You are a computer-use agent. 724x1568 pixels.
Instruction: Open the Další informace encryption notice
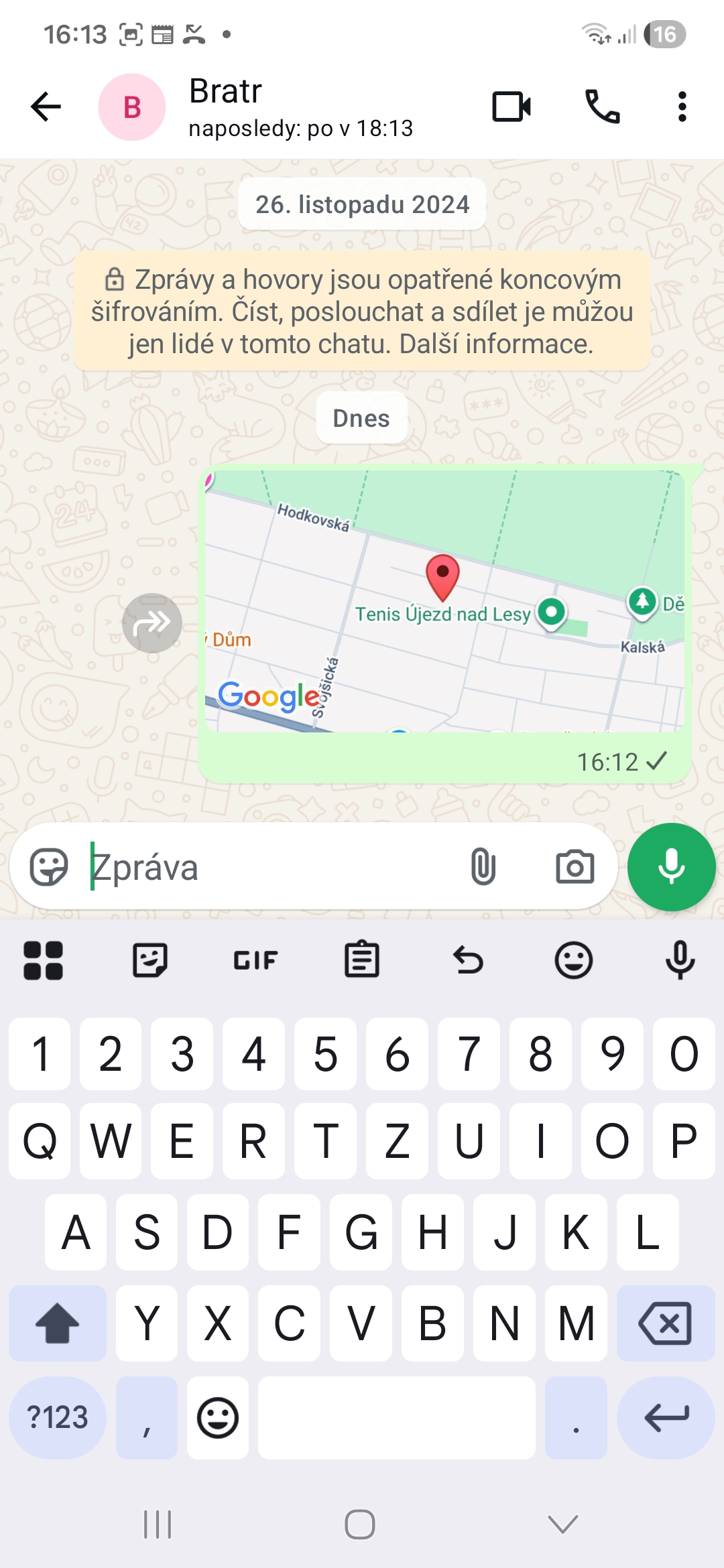pos(496,344)
